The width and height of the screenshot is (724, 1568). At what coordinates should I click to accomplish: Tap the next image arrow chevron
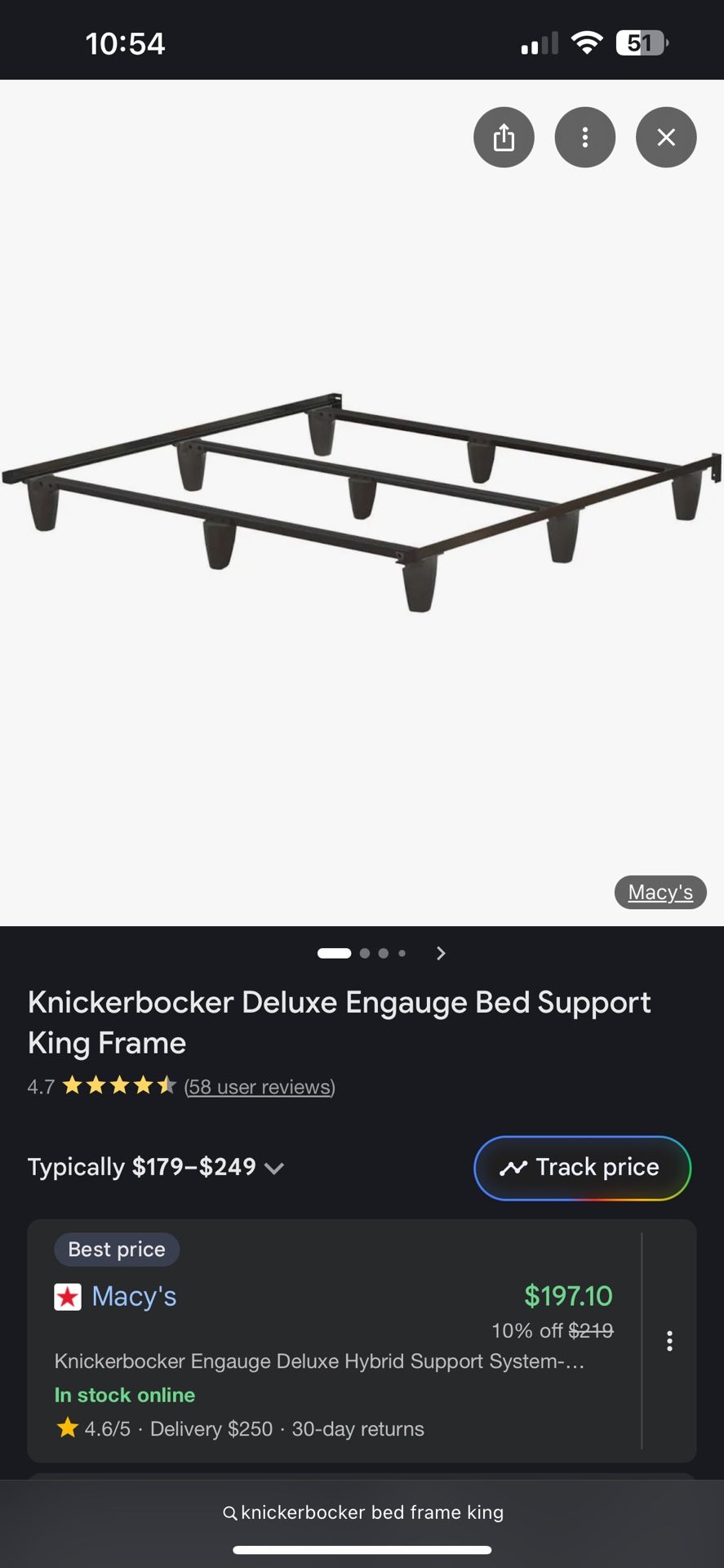coord(440,952)
